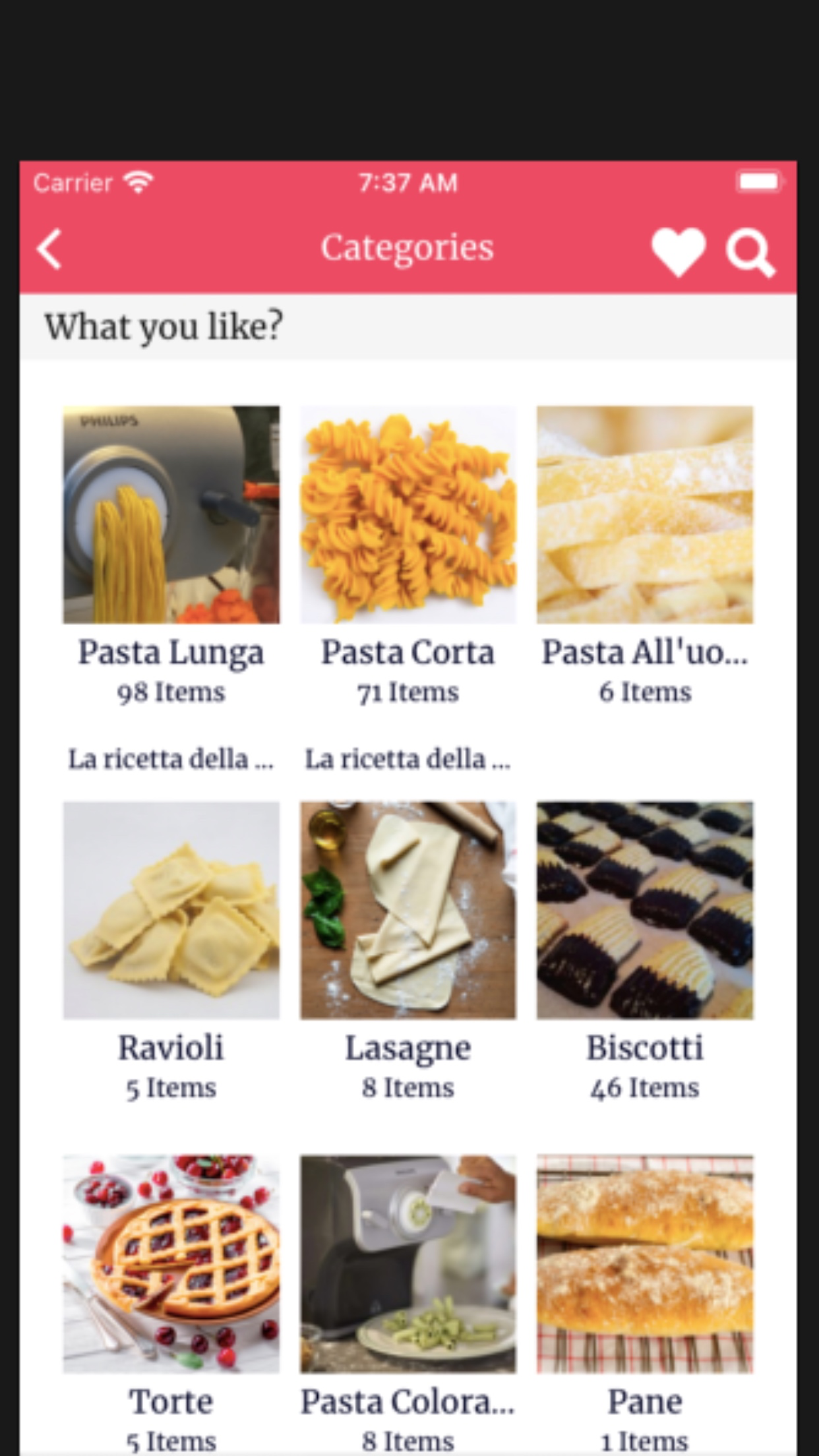This screenshot has width=819, height=1456.
Task: Open search with the magnifier icon
Action: (x=750, y=253)
